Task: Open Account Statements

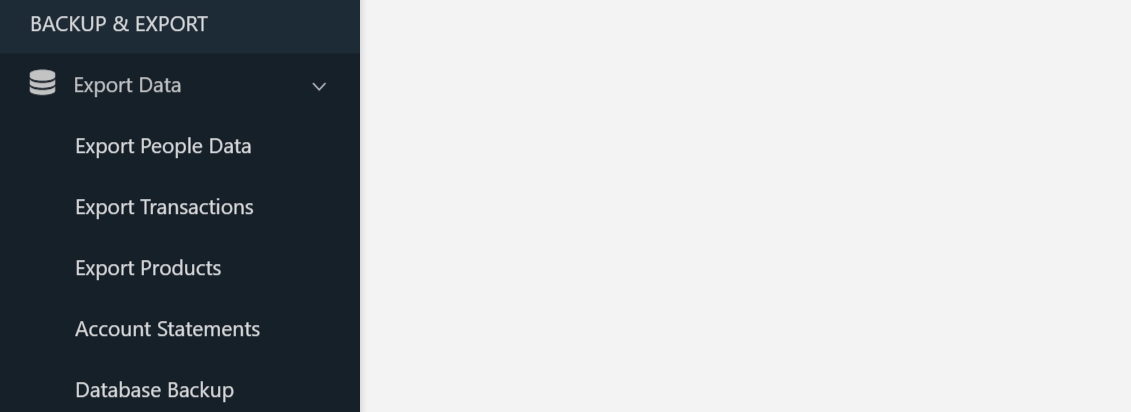Action: pyautogui.click(x=167, y=330)
